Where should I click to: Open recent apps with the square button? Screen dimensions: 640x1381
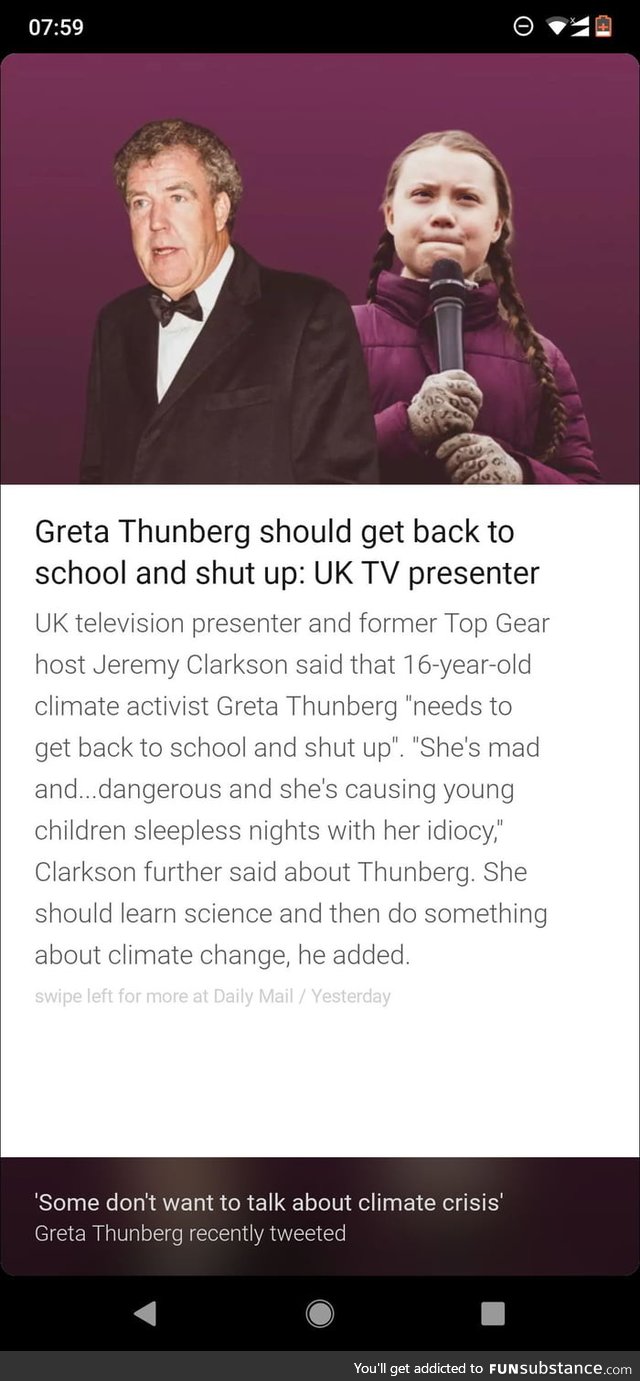pyautogui.click(x=492, y=1313)
